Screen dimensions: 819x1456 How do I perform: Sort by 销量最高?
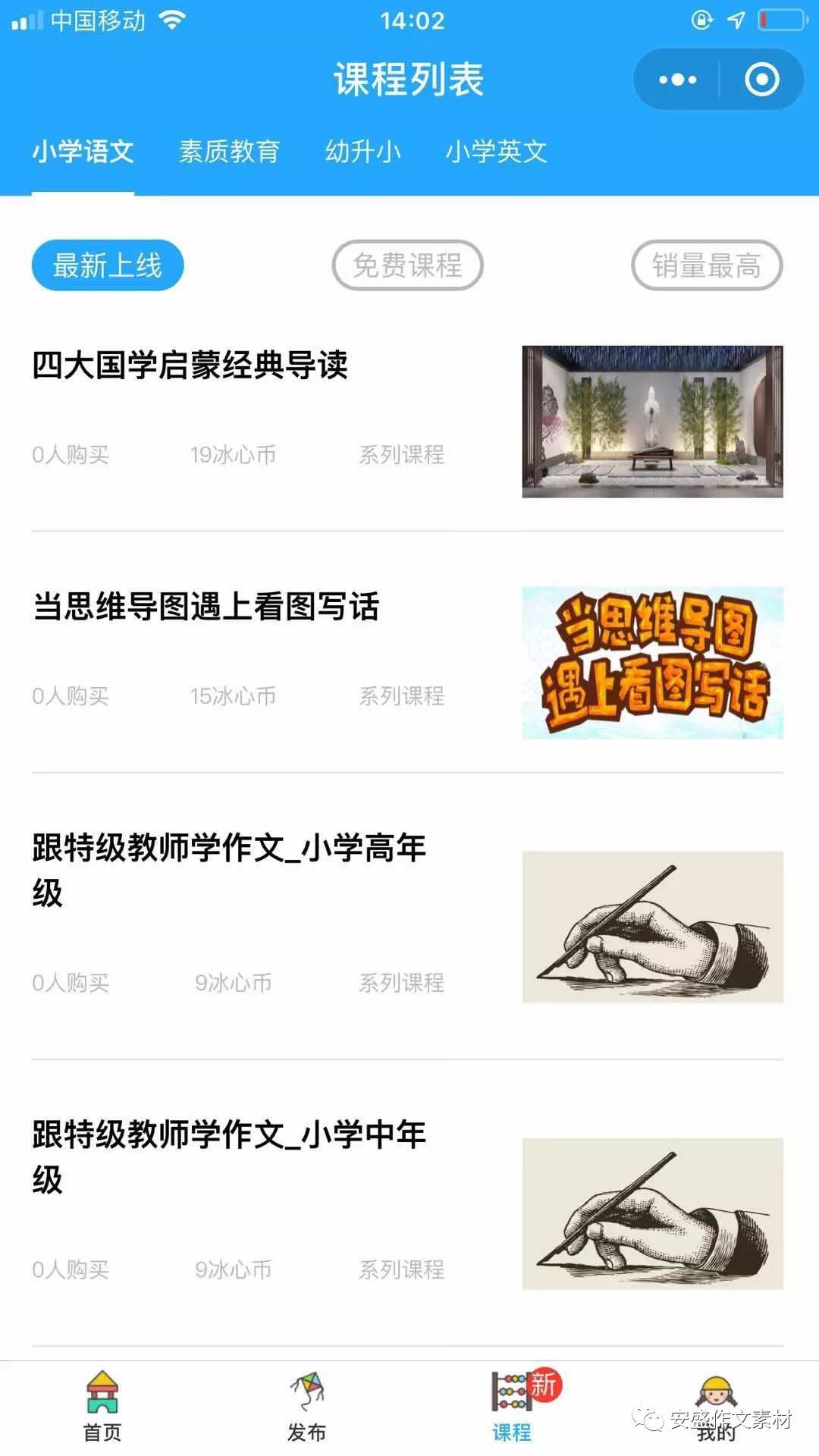706,265
